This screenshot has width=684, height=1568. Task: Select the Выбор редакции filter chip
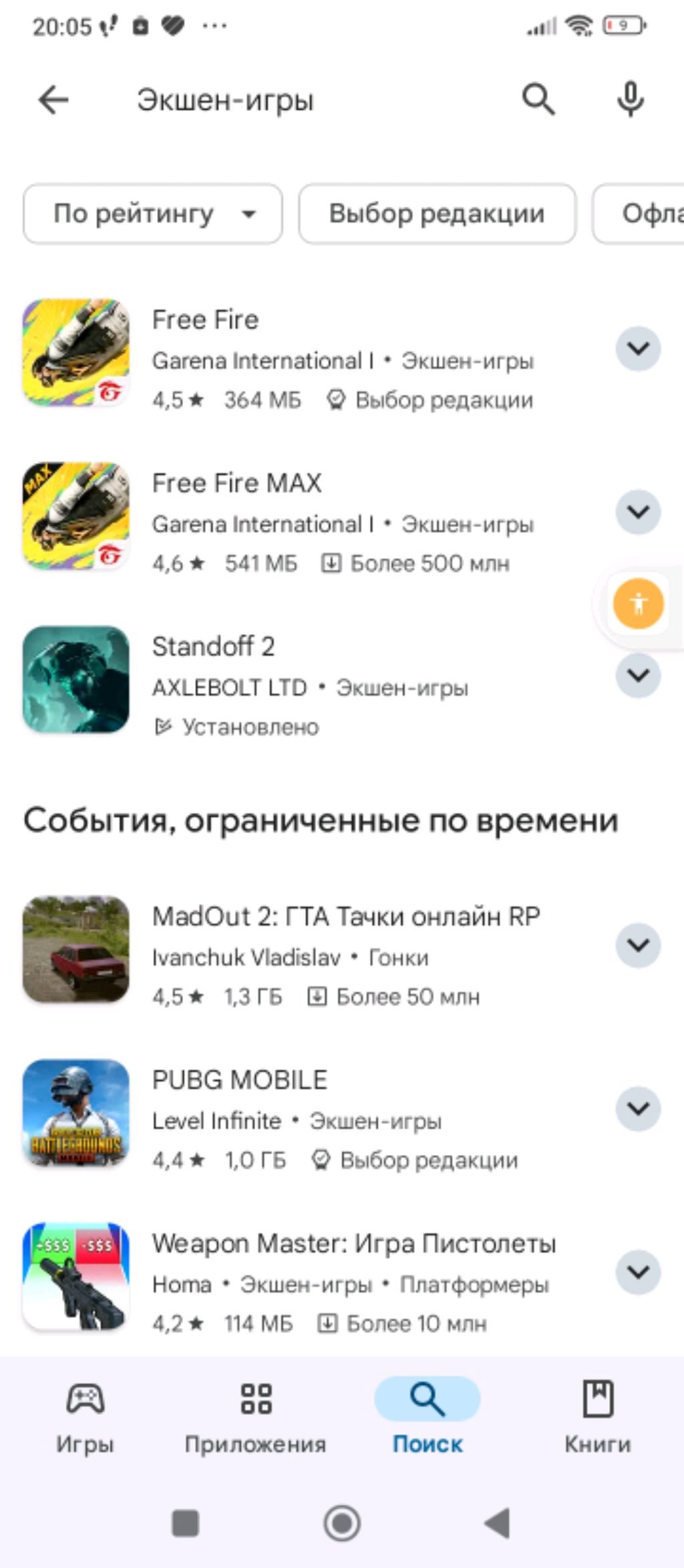point(437,214)
